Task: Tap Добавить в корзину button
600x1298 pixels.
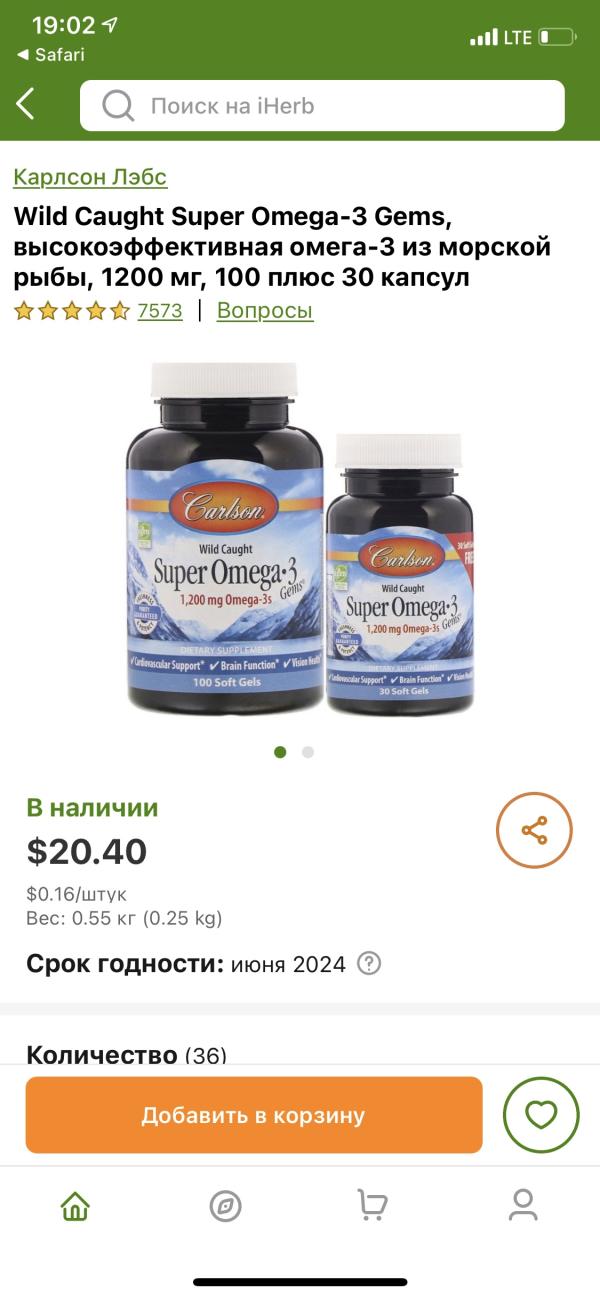Action: tap(254, 1115)
